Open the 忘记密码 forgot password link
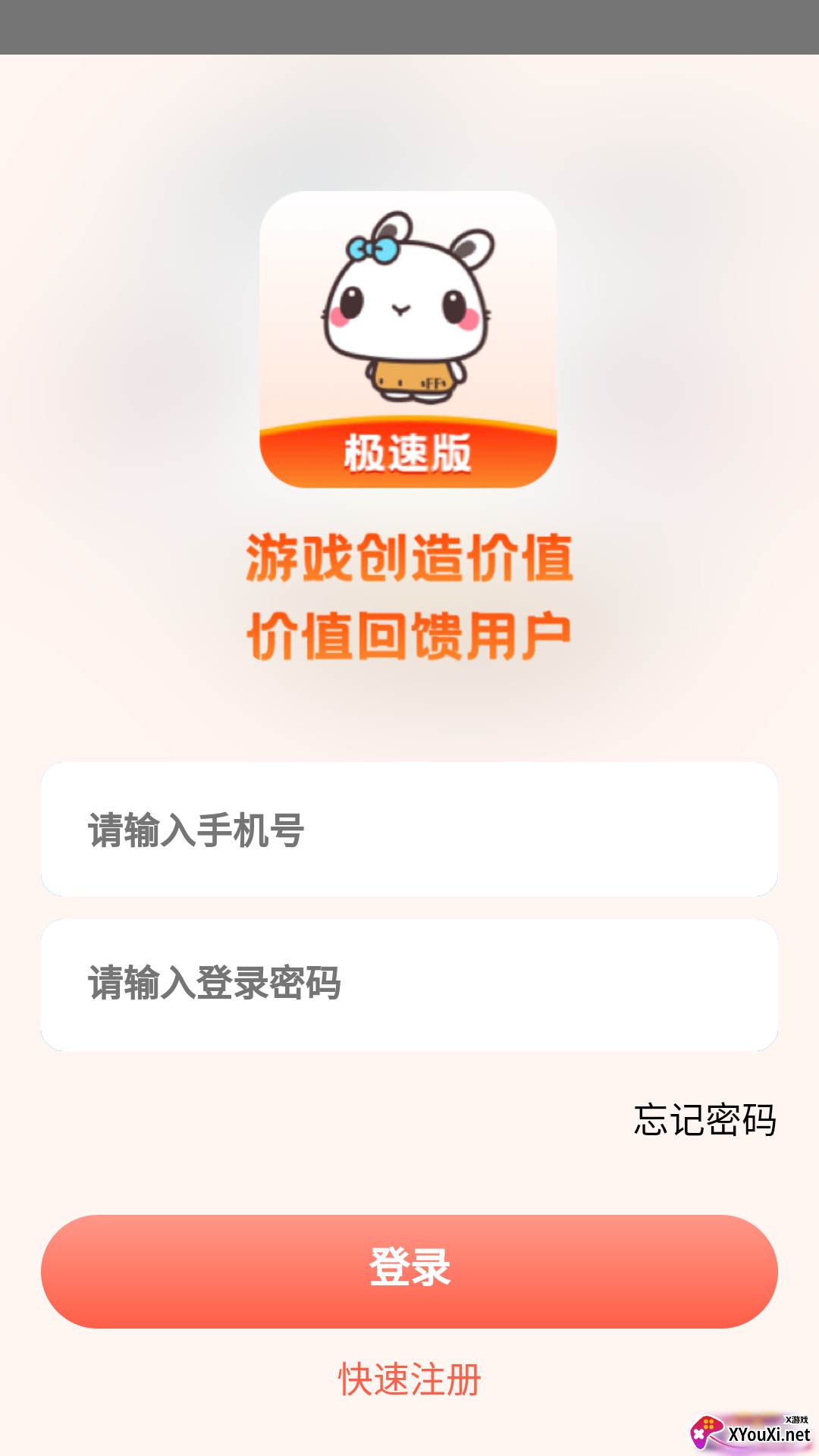This screenshot has width=819, height=1456. pos(704,1120)
